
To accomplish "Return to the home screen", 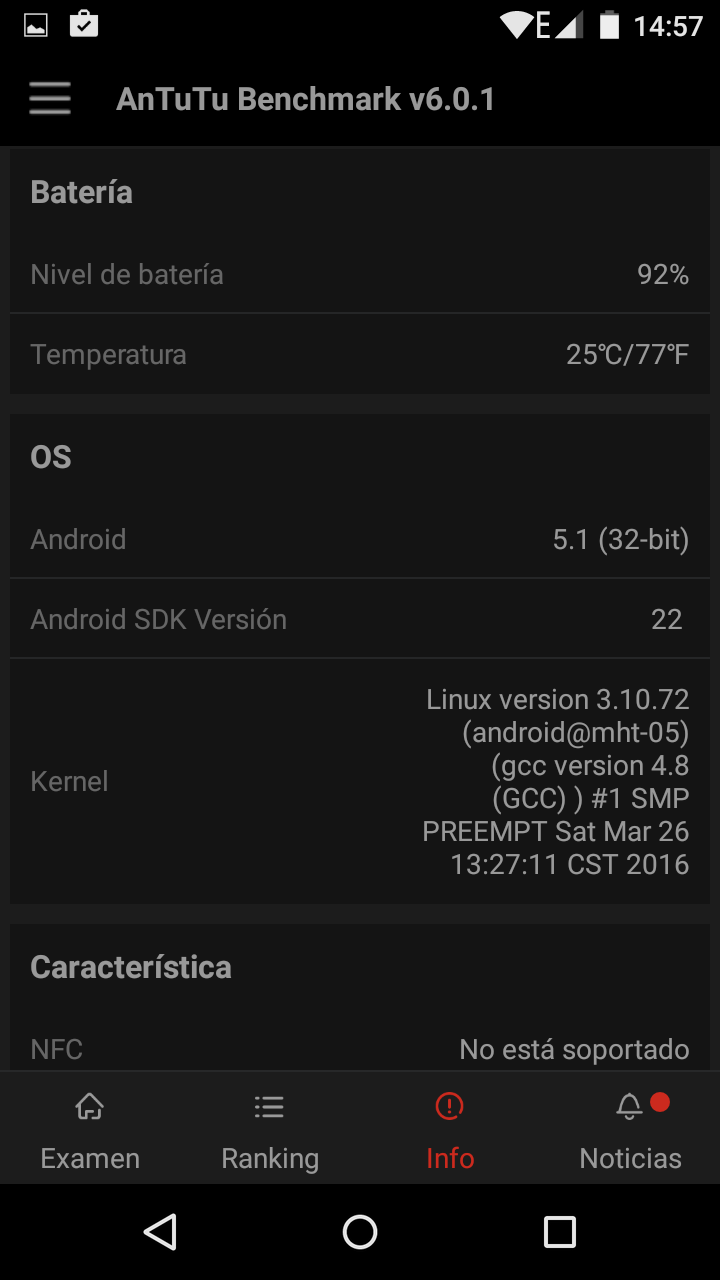I will pos(360,1232).
